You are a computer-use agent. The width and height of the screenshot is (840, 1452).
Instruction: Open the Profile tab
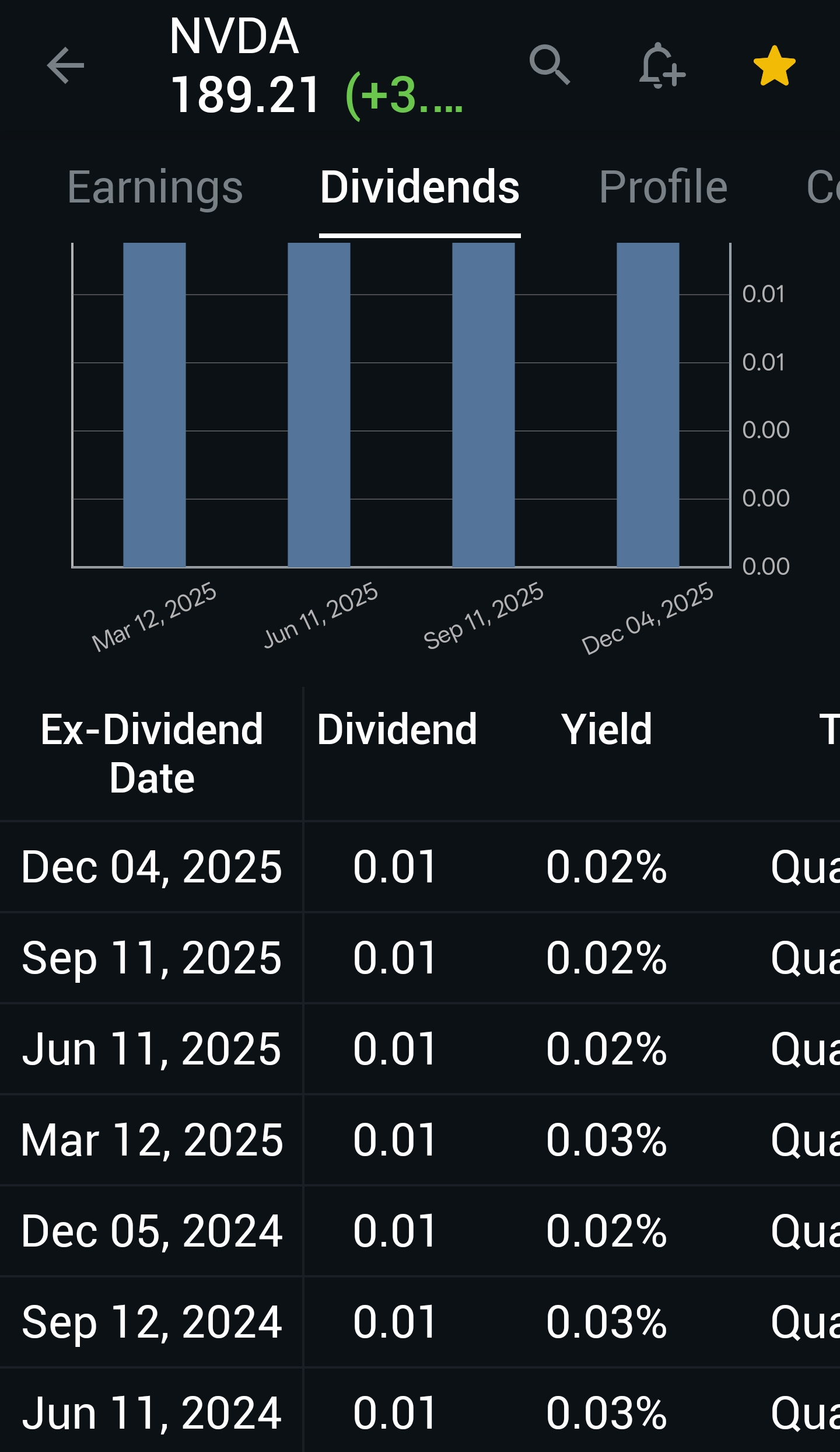pyautogui.click(x=663, y=187)
